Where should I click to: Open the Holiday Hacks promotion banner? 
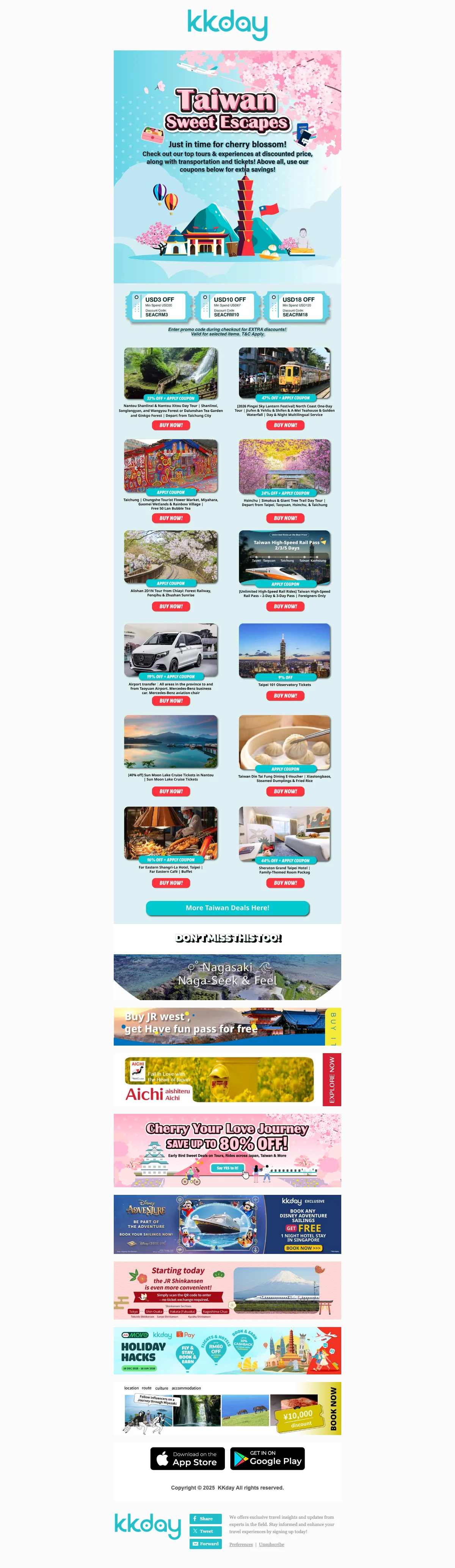[227, 1351]
